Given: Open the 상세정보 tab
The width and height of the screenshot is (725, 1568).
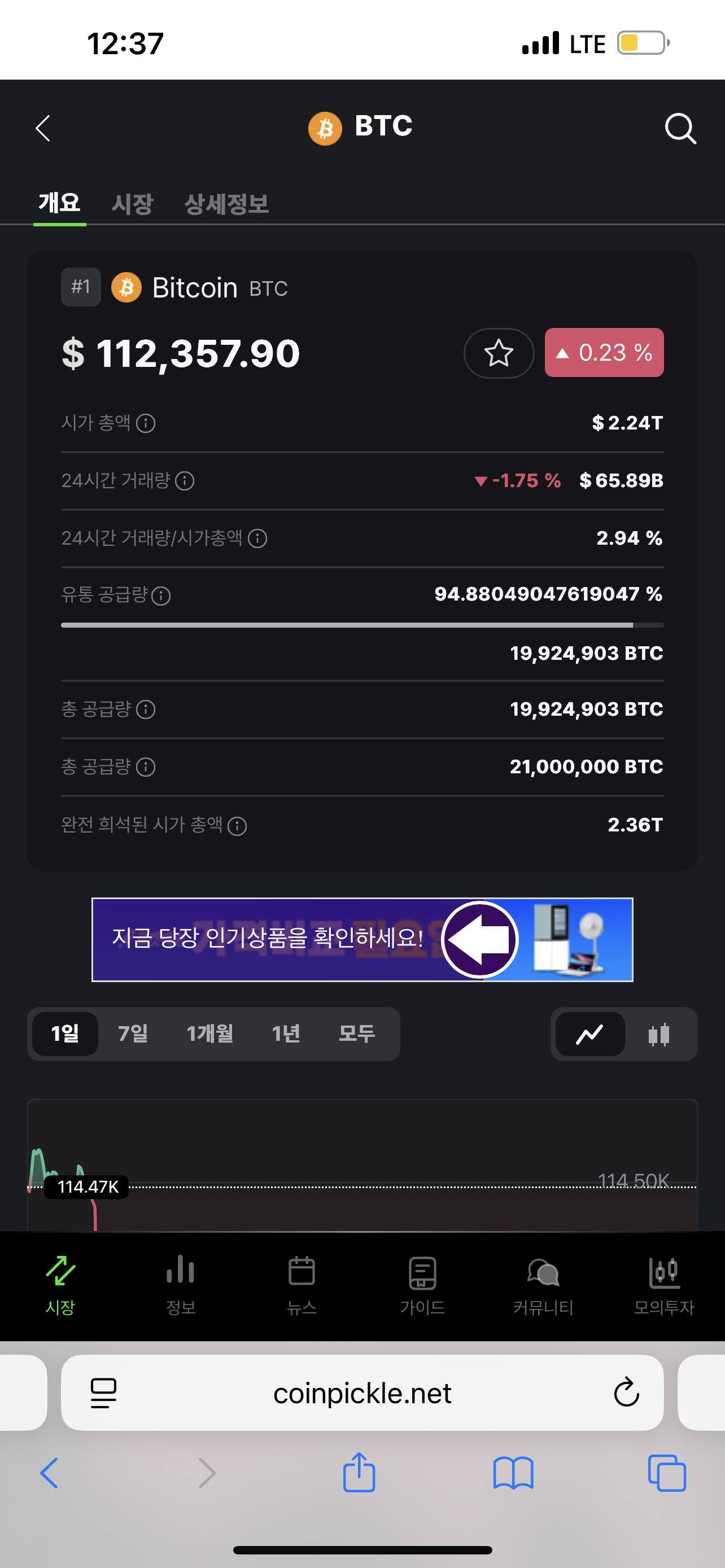Looking at the screenshot, I should [x=226, y=204].
